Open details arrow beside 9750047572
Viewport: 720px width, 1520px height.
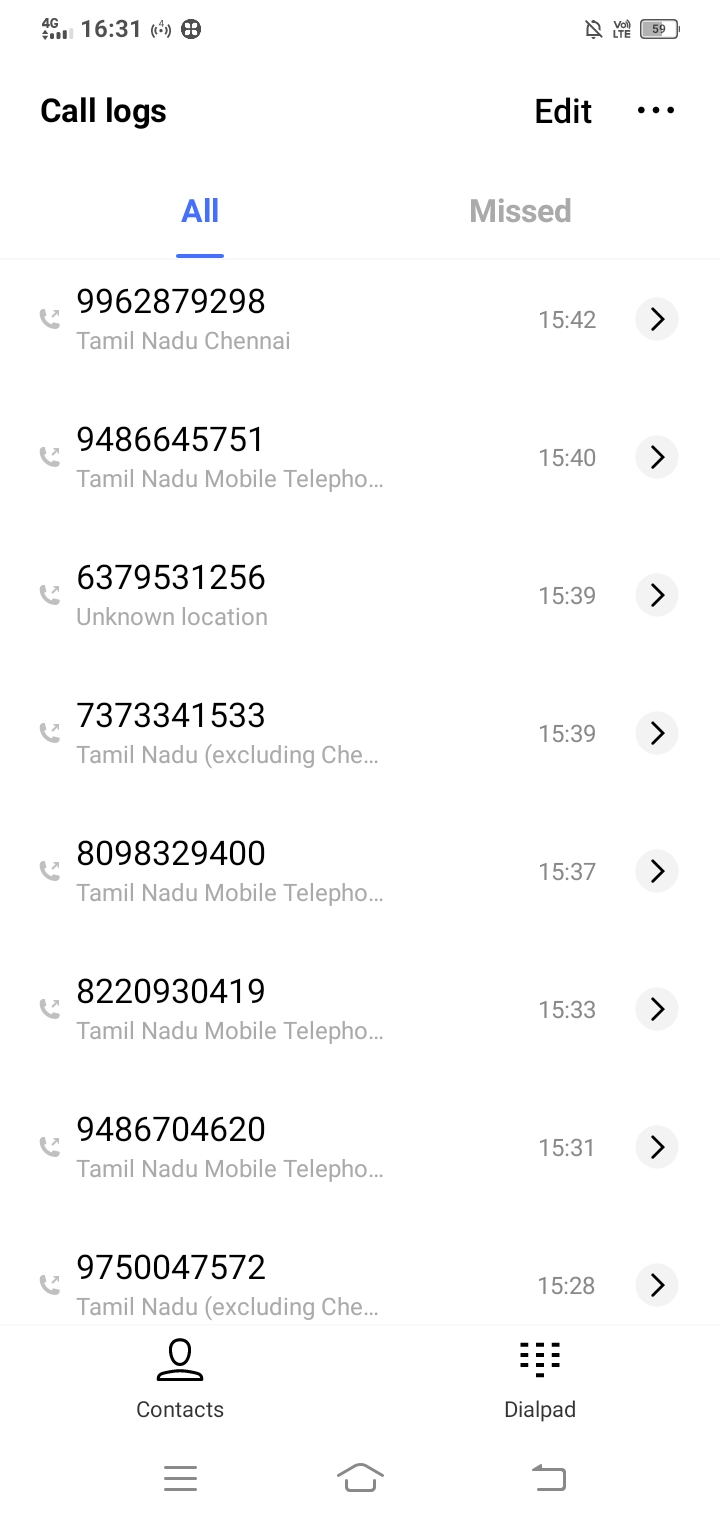point(657,1285)
